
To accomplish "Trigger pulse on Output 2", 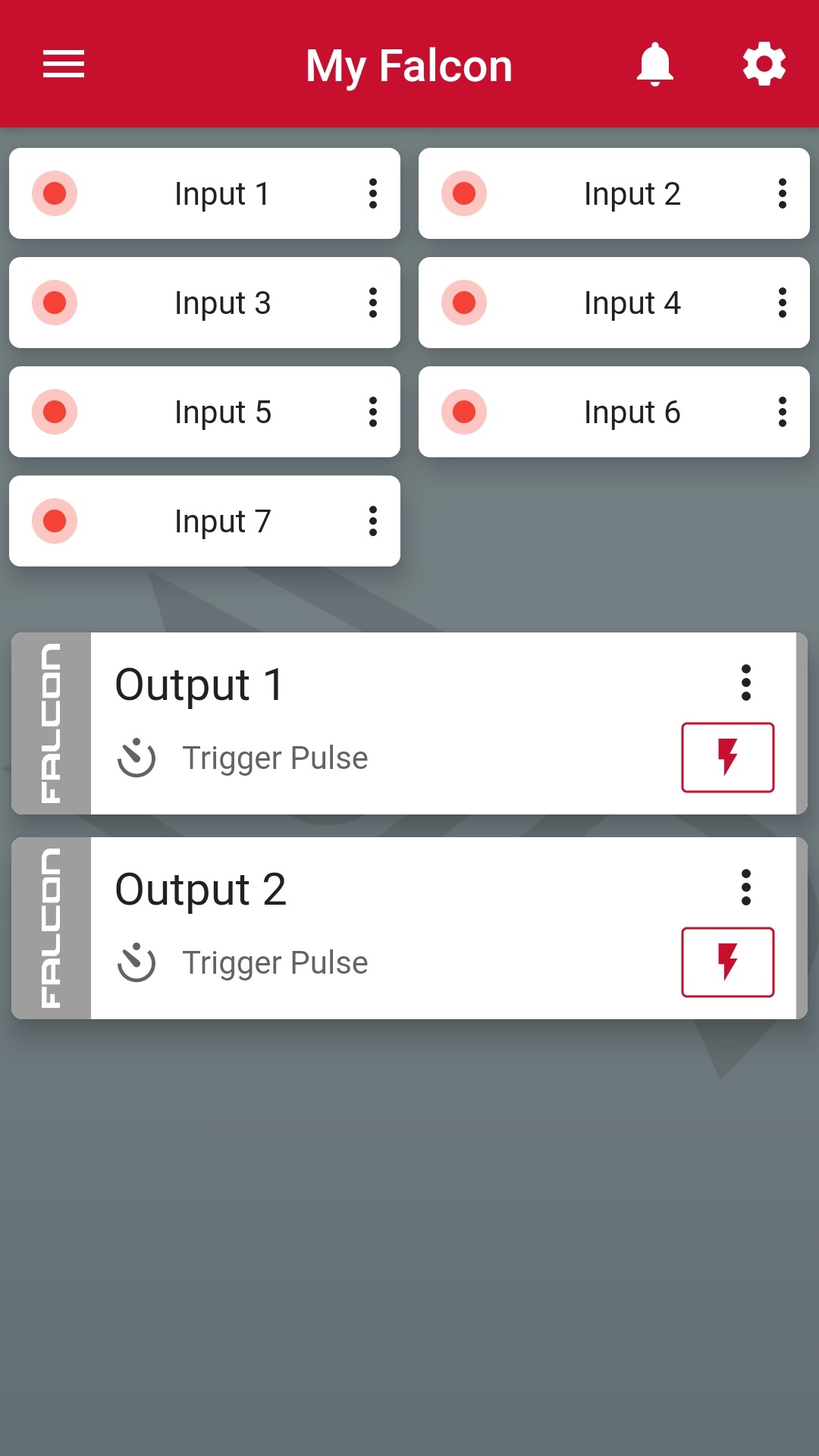I will 728,962.
